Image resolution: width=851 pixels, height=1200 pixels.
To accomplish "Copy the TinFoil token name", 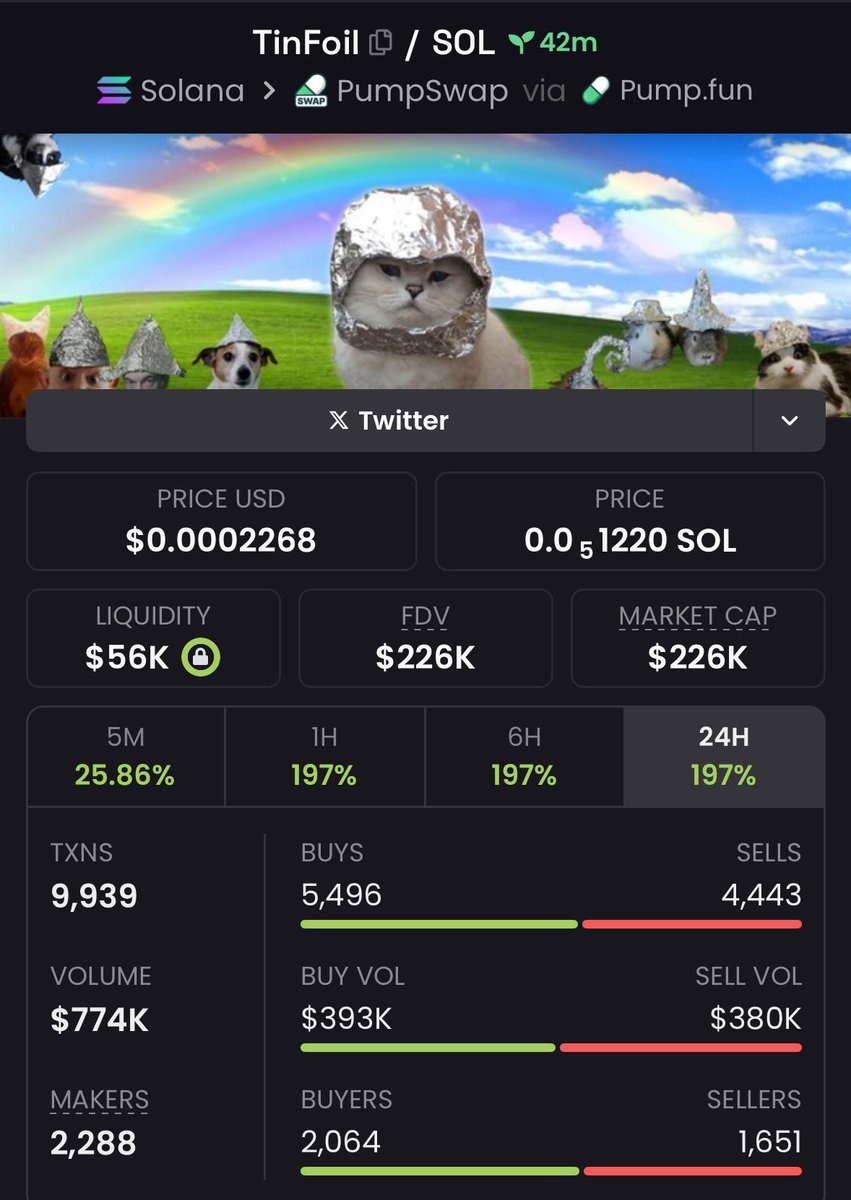I will click(x=380, y=43).
